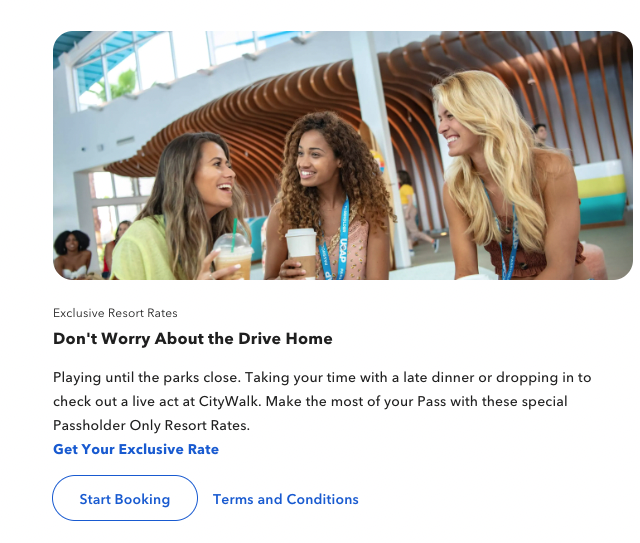Follow the Get Your Exclusive Rate link

tap(136, 449)
